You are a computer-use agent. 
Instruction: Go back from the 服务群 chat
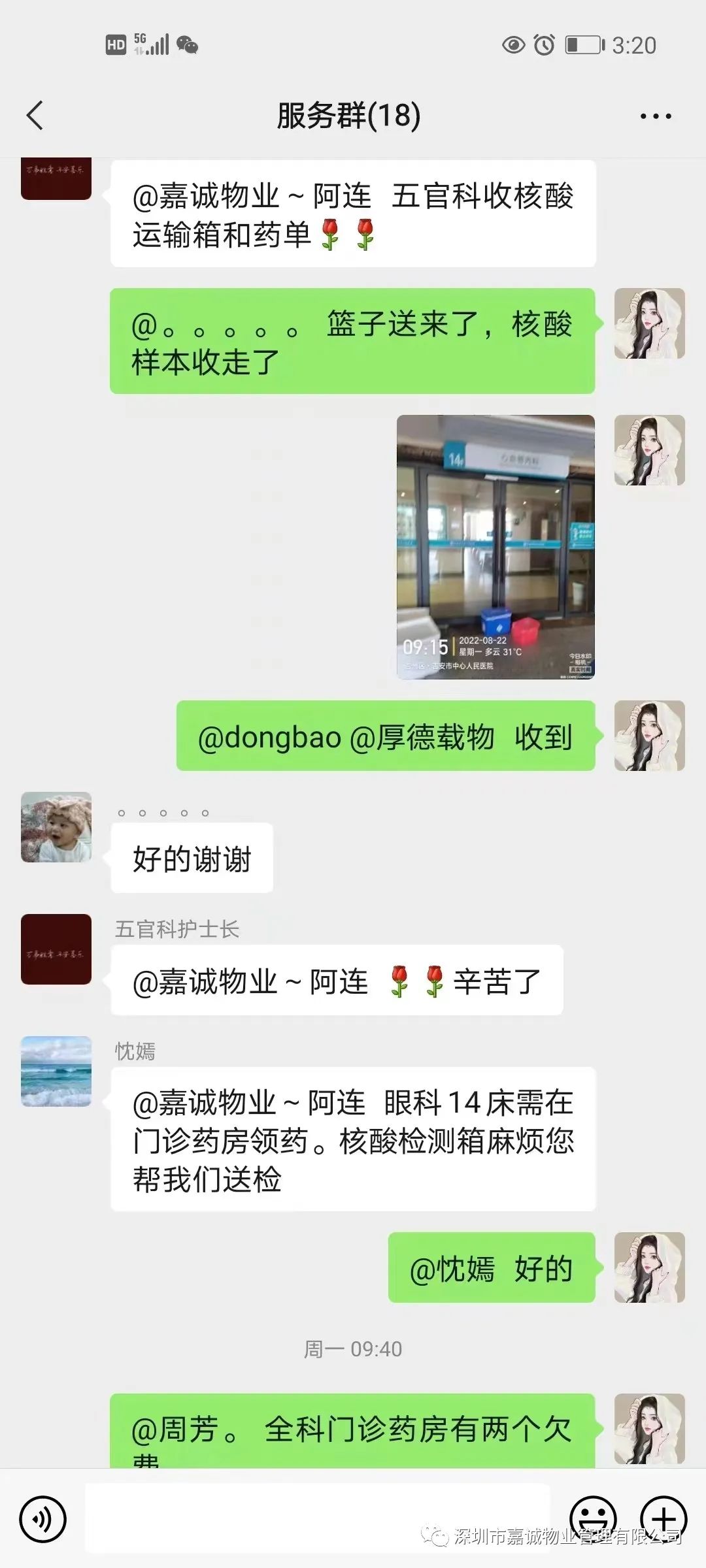[35, 116]
